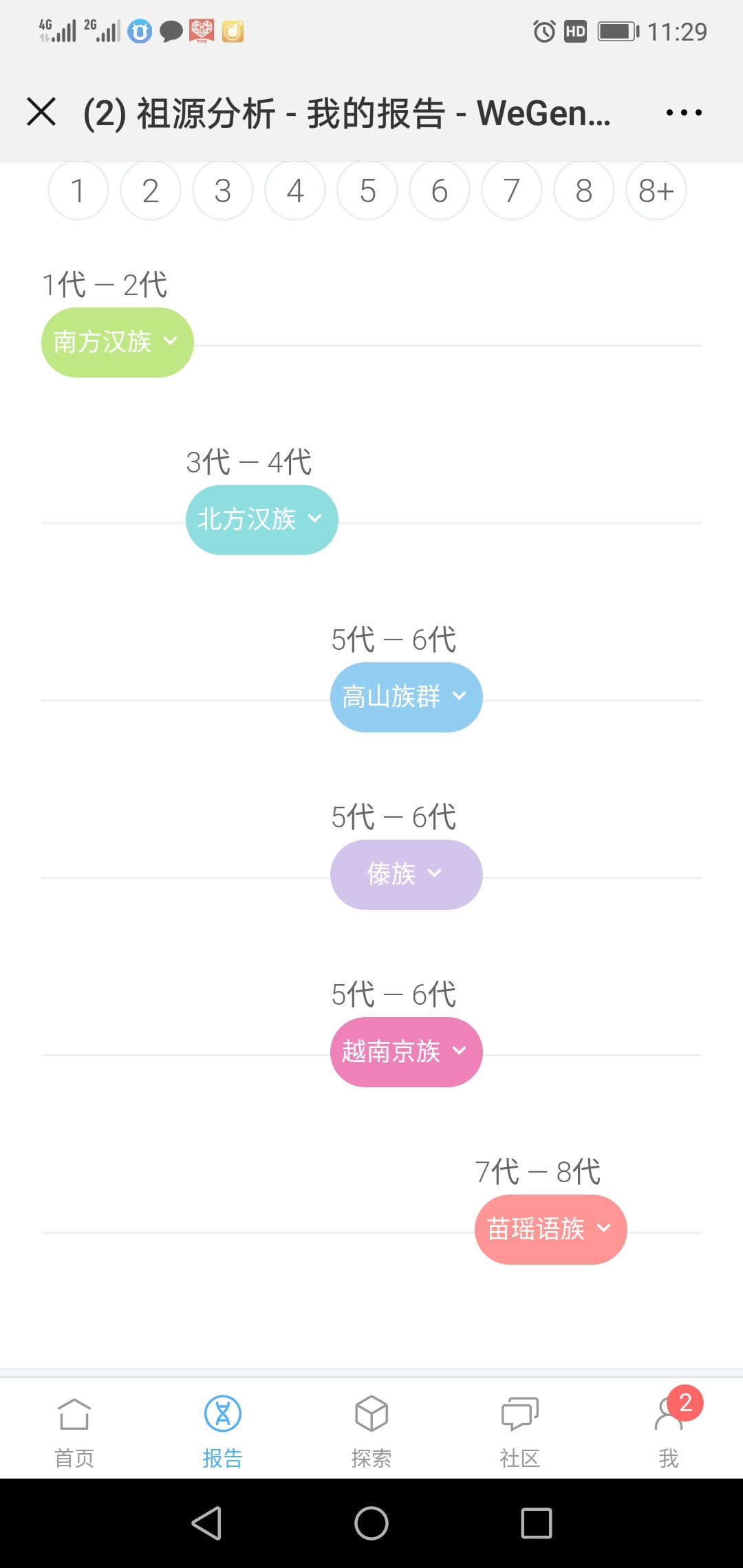
Task: Open the three-dot overflow menu
Action: pyautogui.click(x=684, y=113)
